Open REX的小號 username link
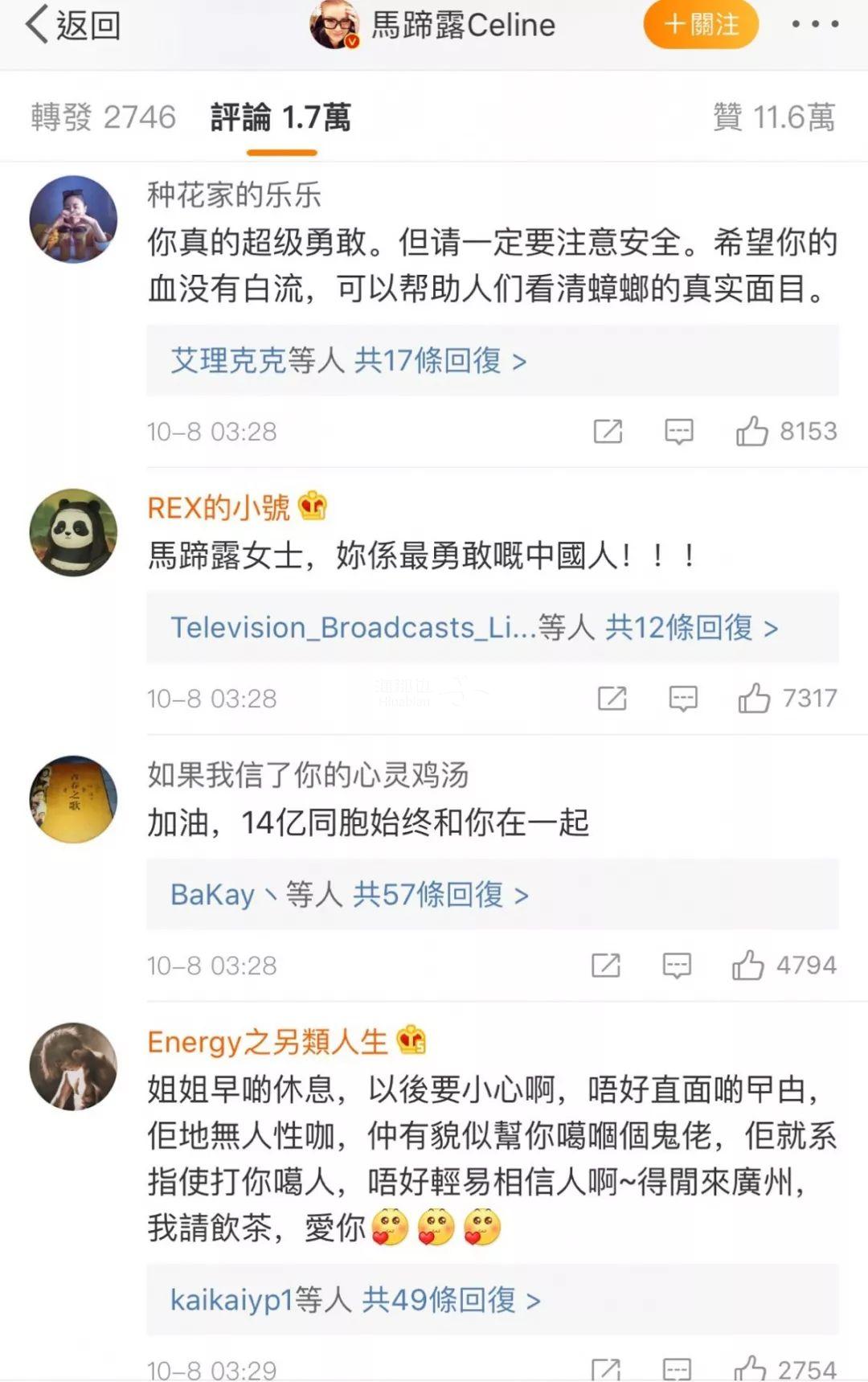 click(219, 507)
